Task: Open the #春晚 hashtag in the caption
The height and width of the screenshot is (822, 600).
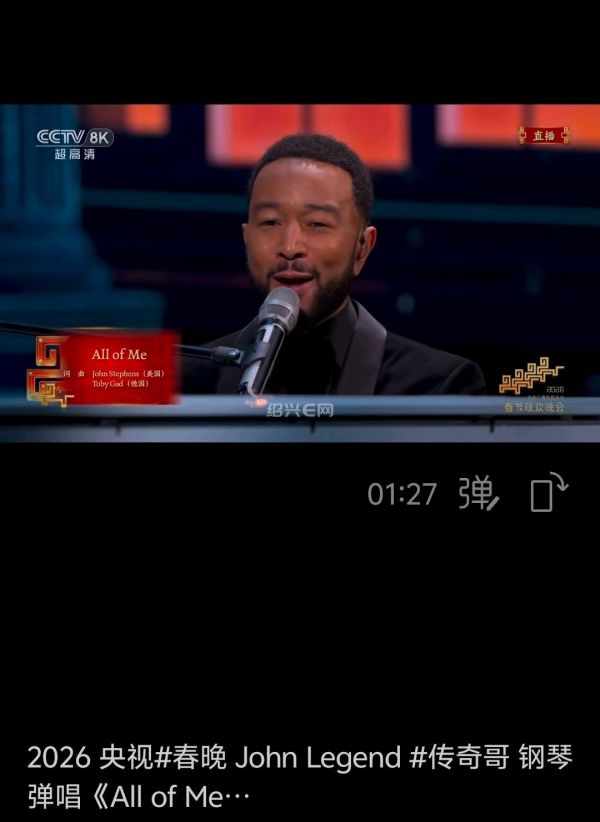Action: pyautogui.click(x=190, y=757)
